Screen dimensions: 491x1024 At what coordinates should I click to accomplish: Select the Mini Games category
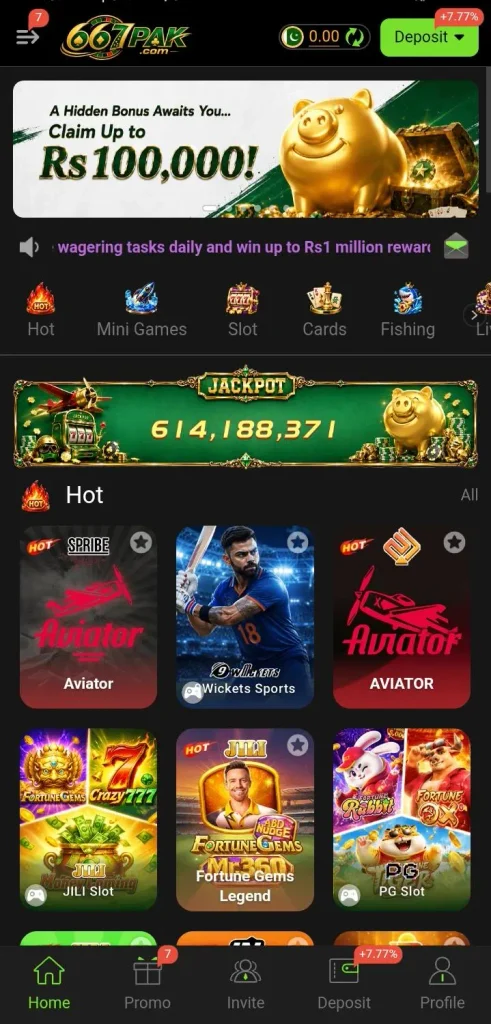pyautogui.click(x=142, y=312)
